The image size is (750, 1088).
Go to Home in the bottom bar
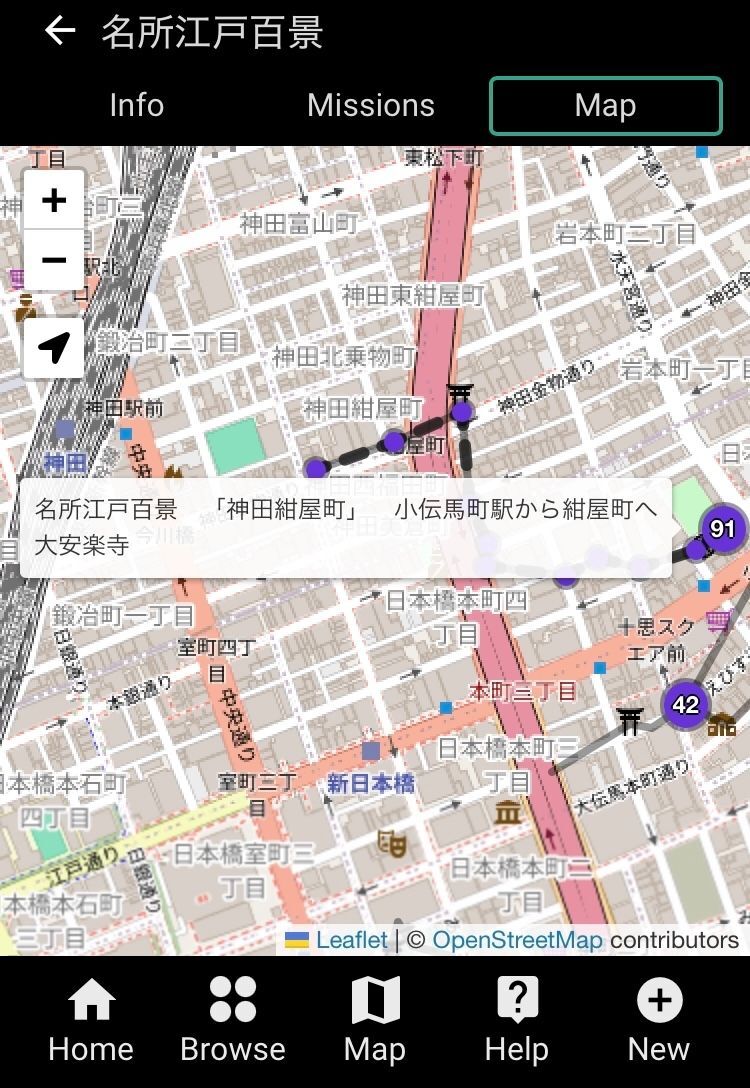91,1019
